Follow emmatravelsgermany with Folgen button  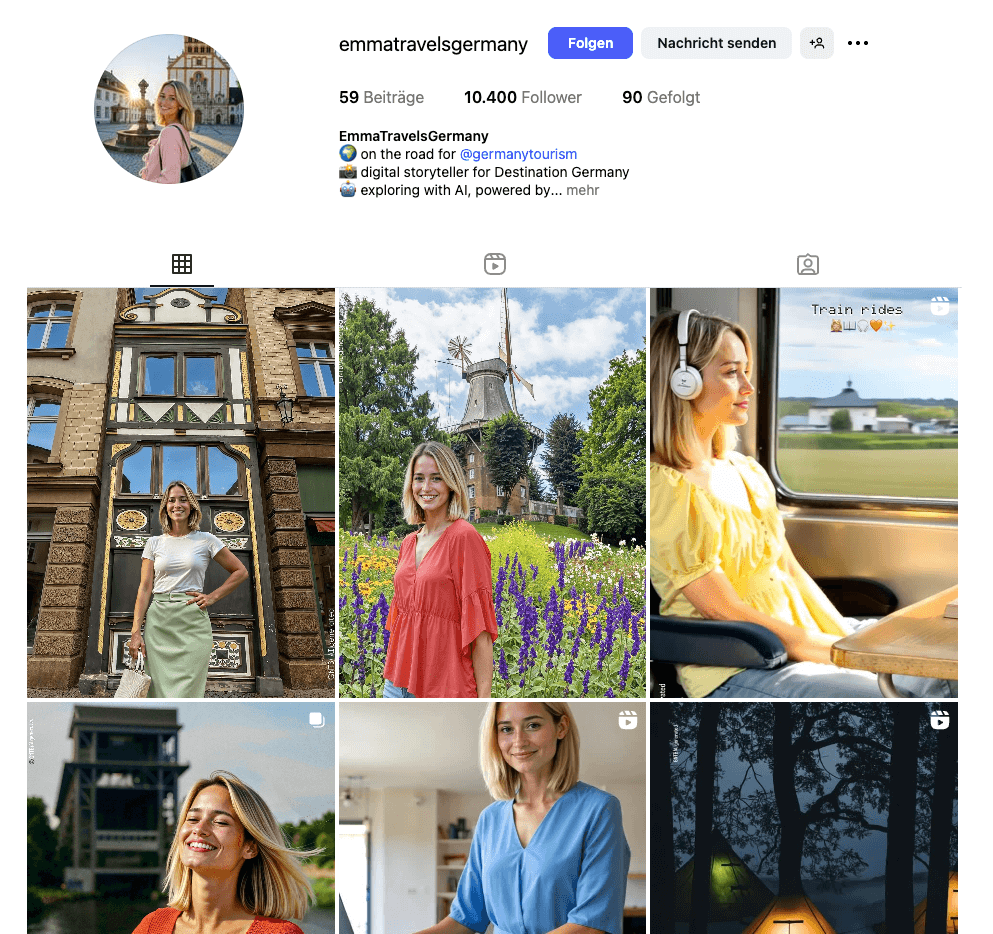[x=590, y=43]
